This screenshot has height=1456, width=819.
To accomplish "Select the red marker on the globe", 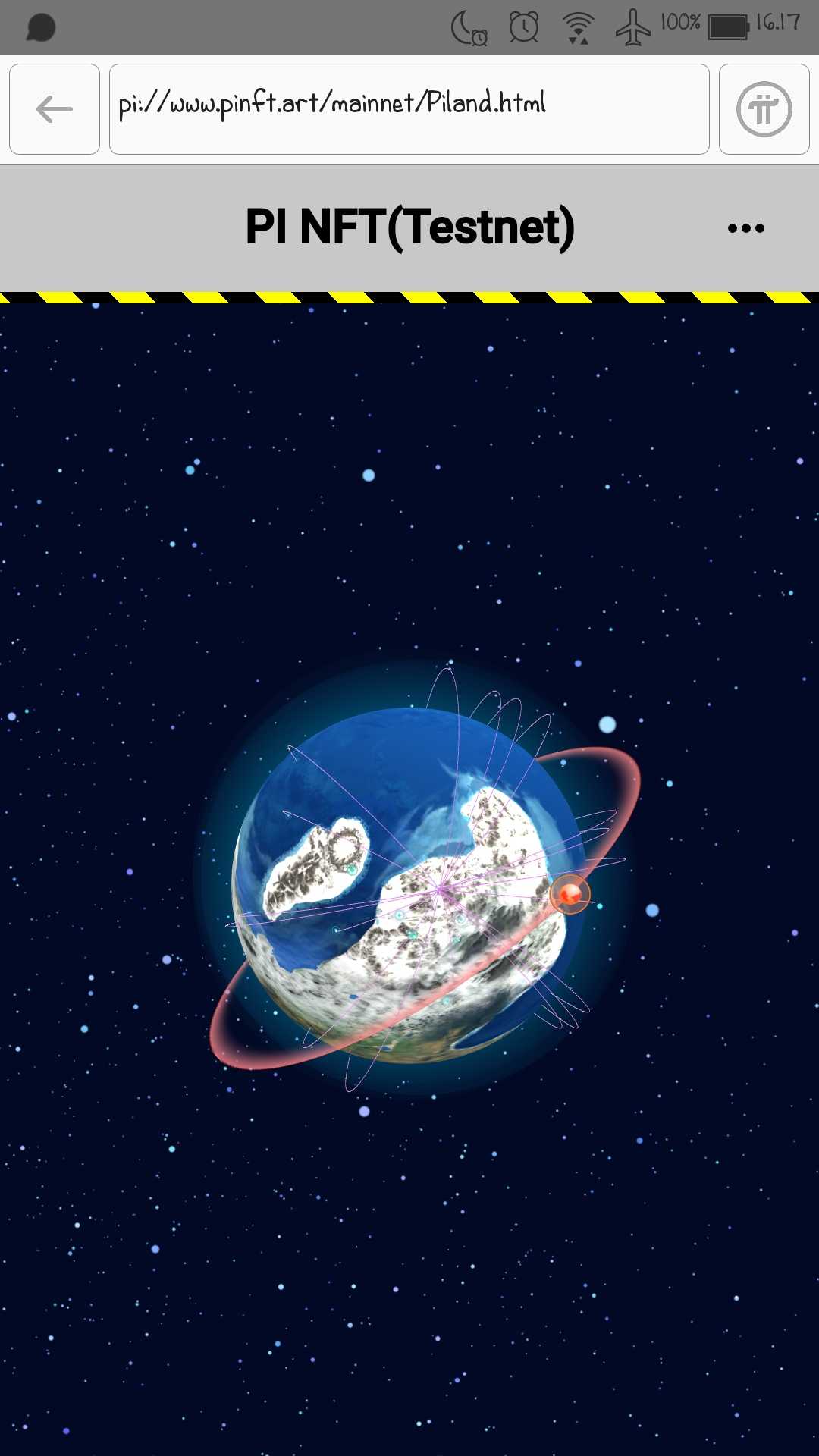I will [570, 894].
